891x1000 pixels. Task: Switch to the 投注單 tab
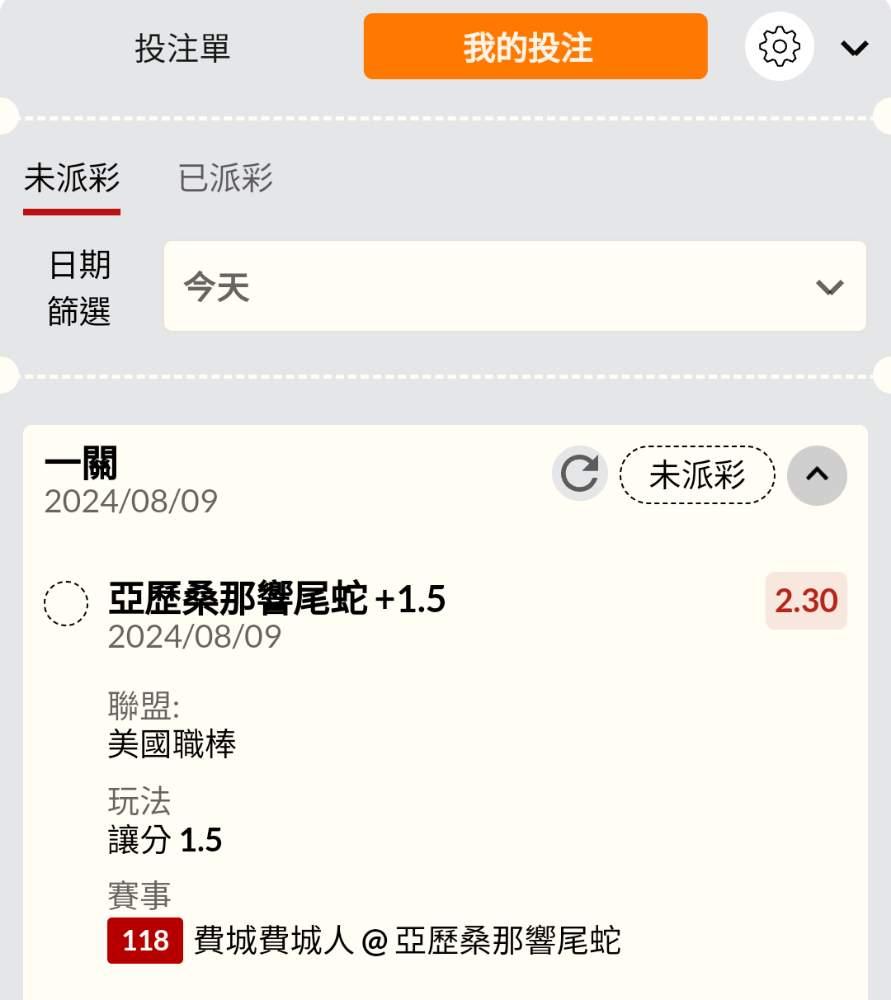[182, 48]
